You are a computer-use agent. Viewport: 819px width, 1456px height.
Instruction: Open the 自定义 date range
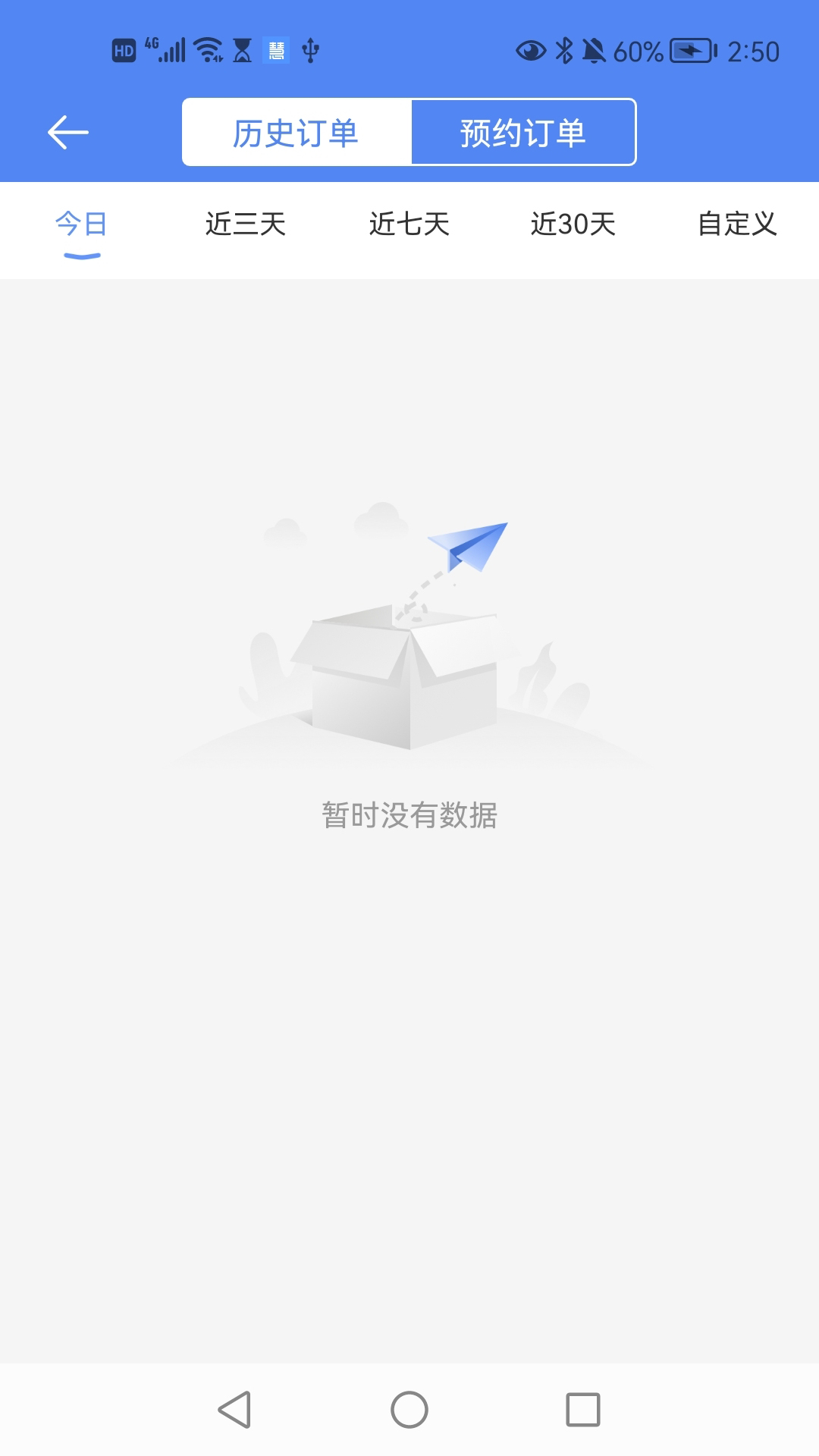point(737,224)
